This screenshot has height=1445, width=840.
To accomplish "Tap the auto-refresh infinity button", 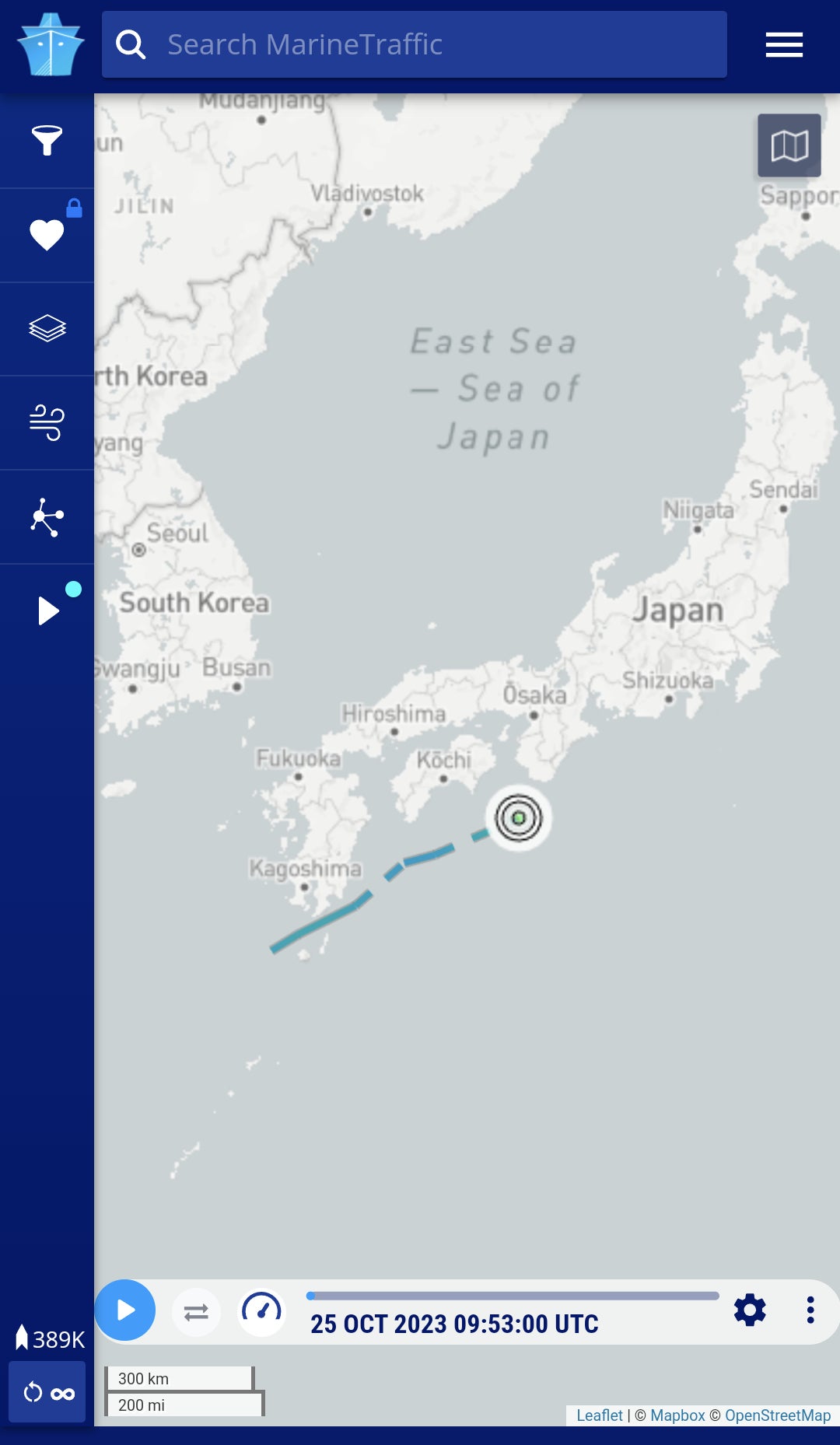I will (47, 1392).
